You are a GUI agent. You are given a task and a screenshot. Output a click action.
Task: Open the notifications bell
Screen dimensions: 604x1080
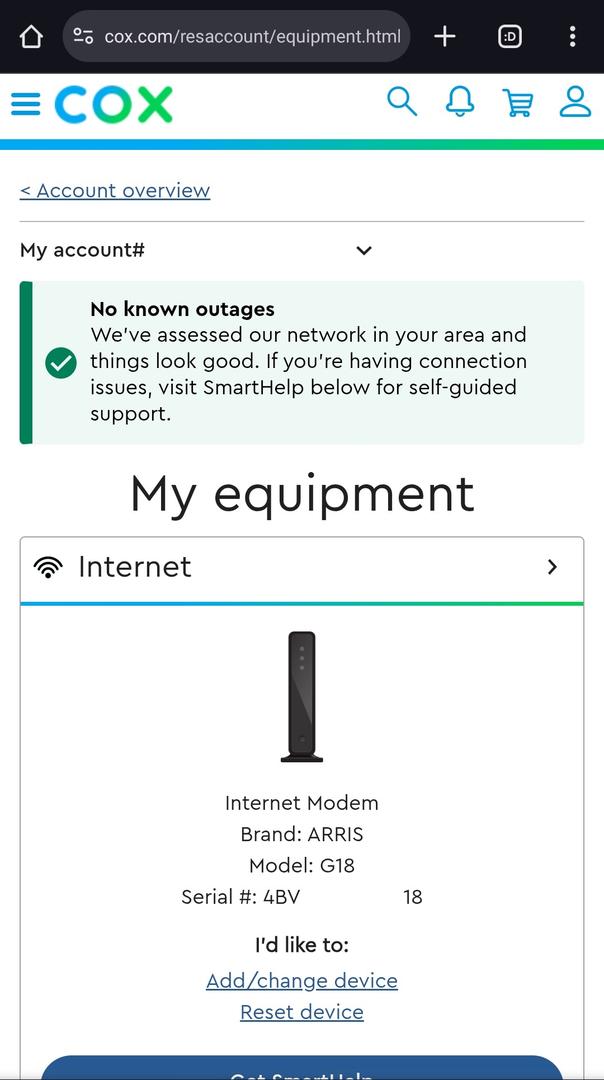coord(460,102)
